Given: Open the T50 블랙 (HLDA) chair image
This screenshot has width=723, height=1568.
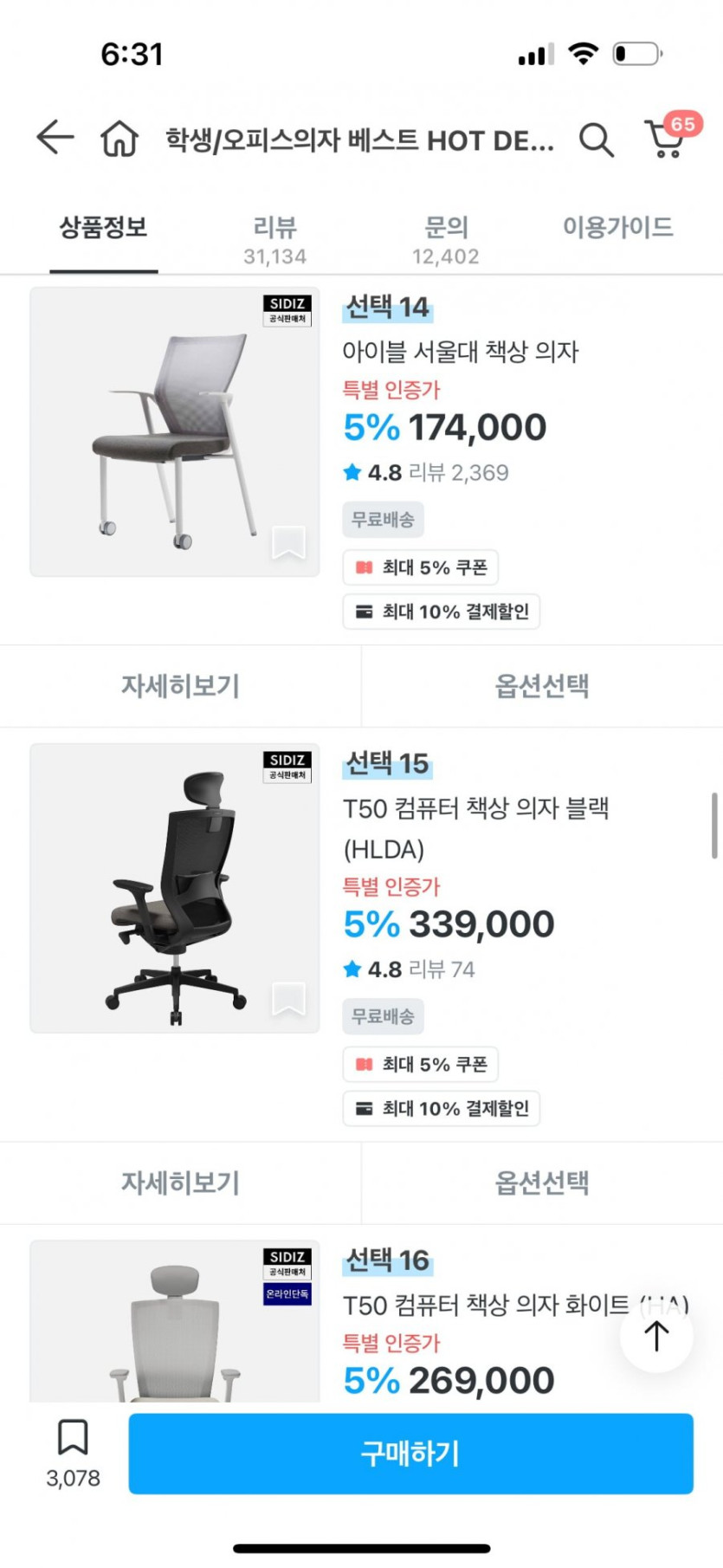Looking at the screenshot, I should pos(175,888).
